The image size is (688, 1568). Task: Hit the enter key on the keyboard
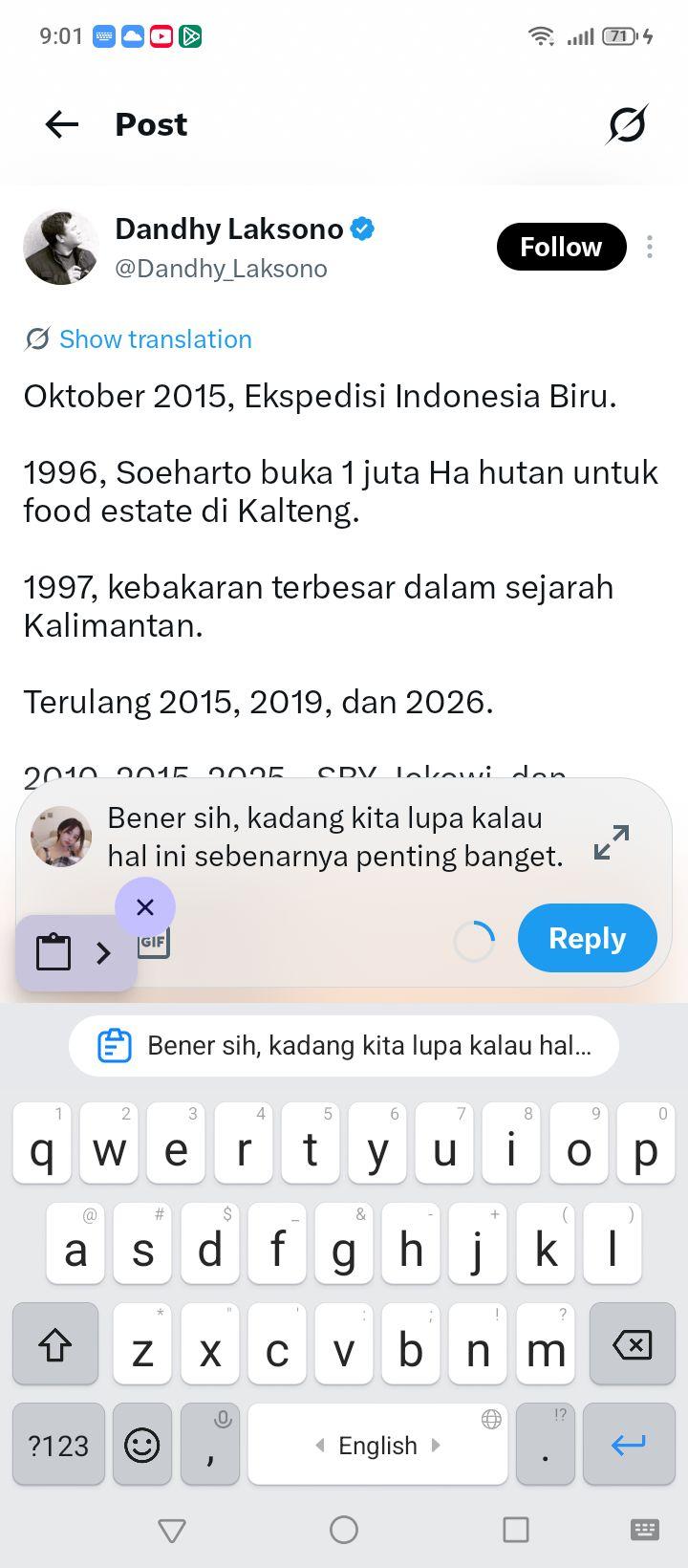[629, 1445]
